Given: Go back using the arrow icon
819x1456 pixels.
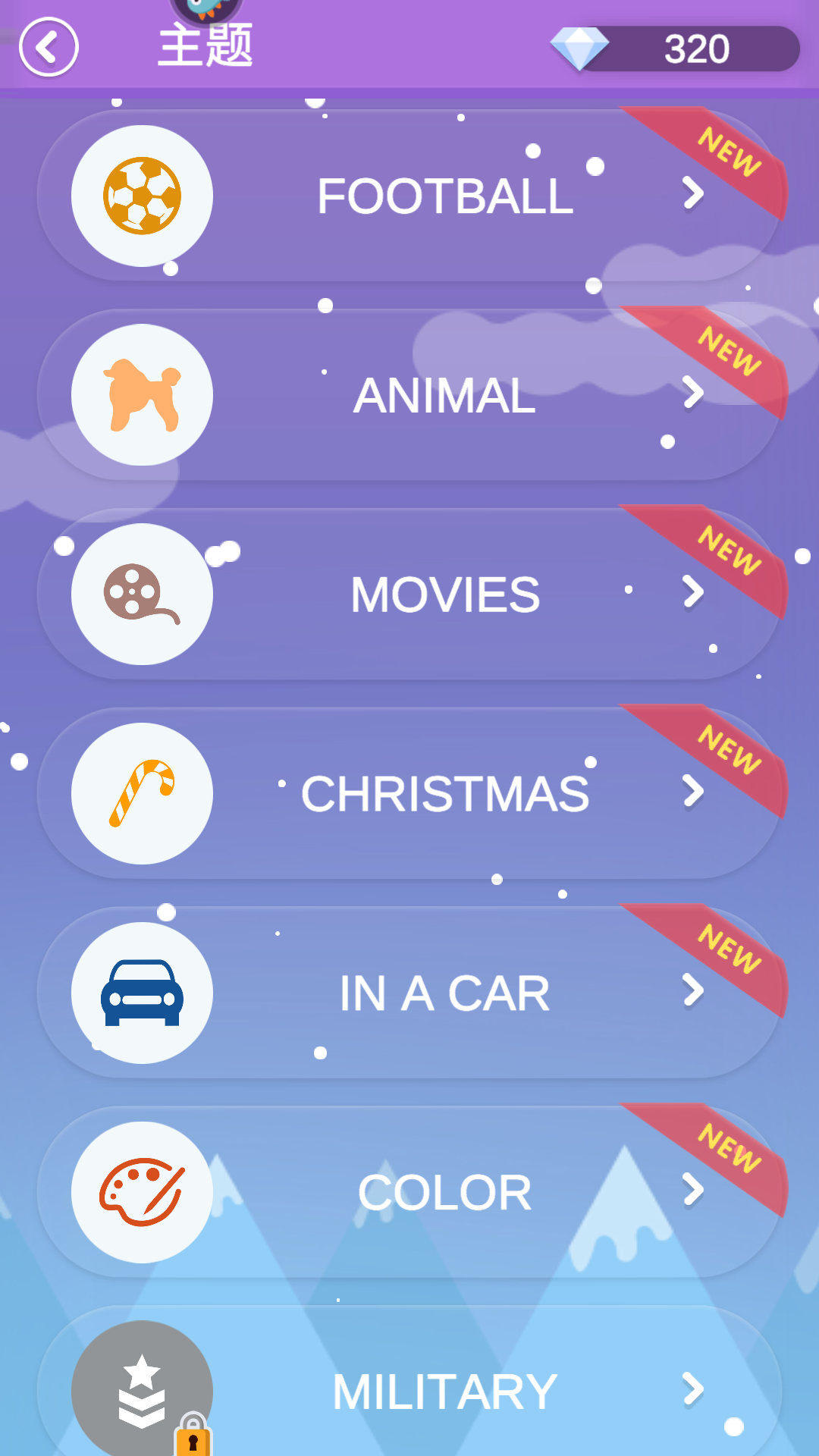Looking at the screenshot, I should 49,48.
